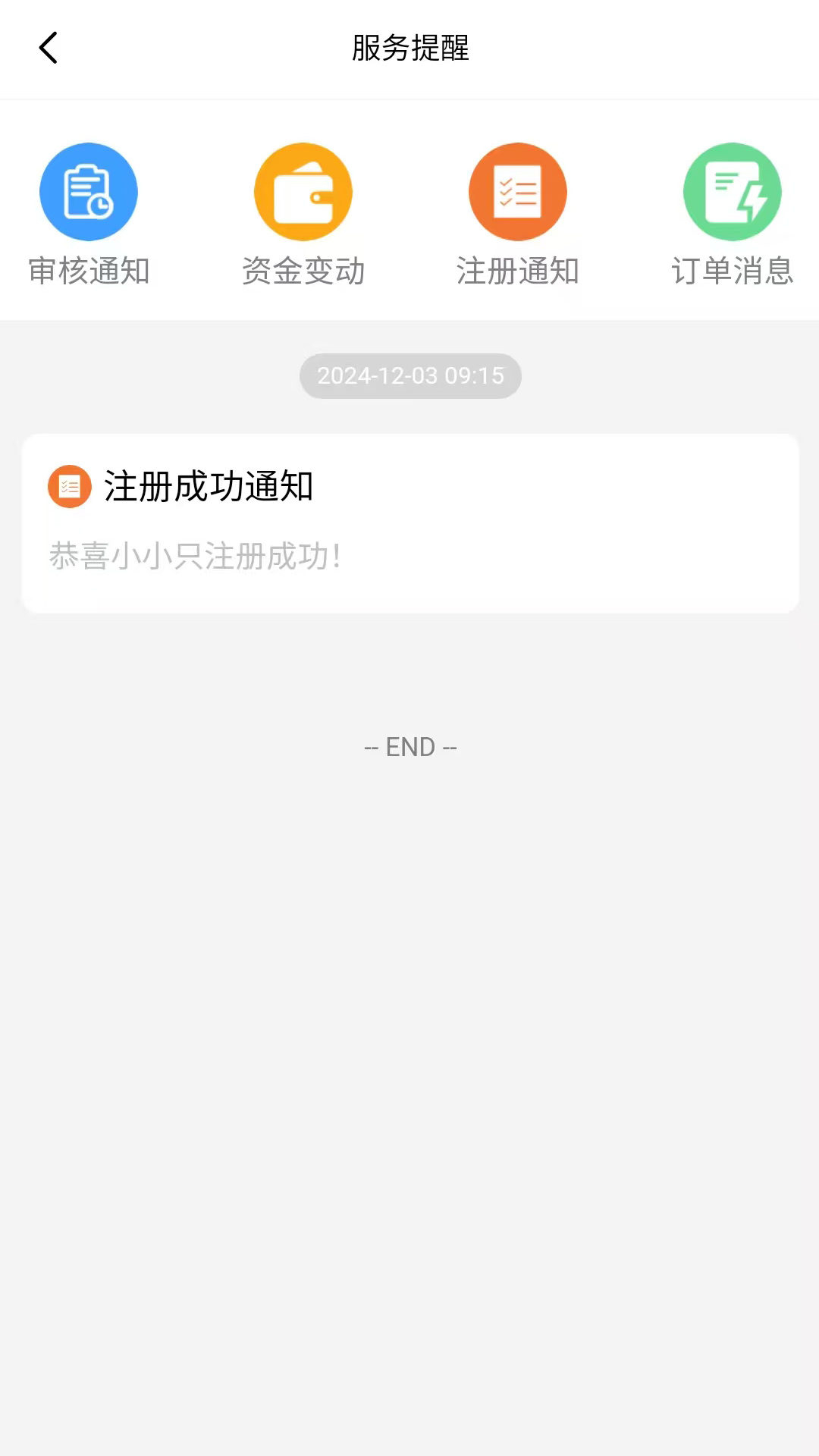
Task: Click the 订单消息 label text
Action: pyautogui.click(x=733, y=271)
